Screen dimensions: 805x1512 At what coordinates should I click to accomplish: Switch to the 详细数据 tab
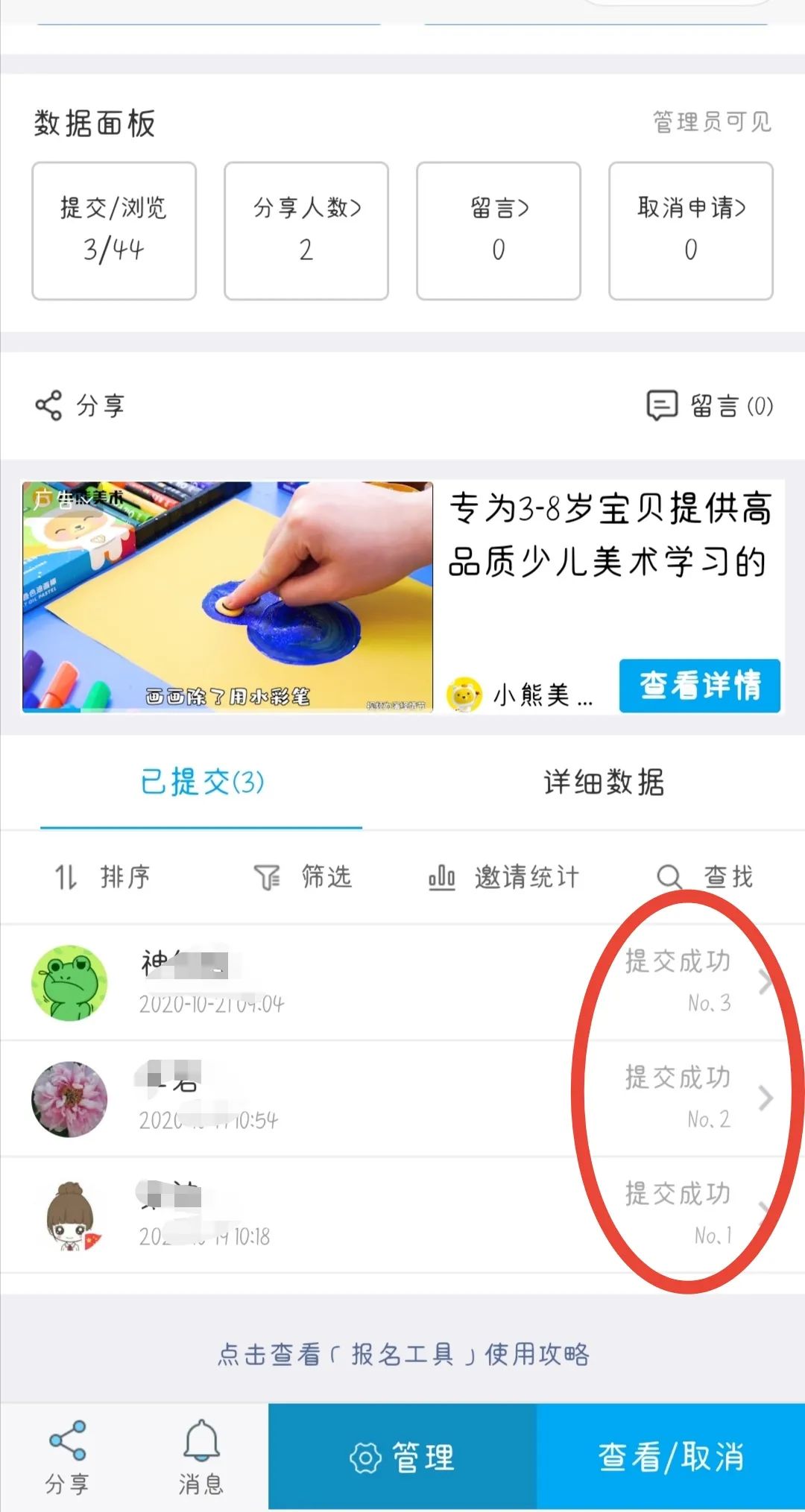tap(604, 782)
